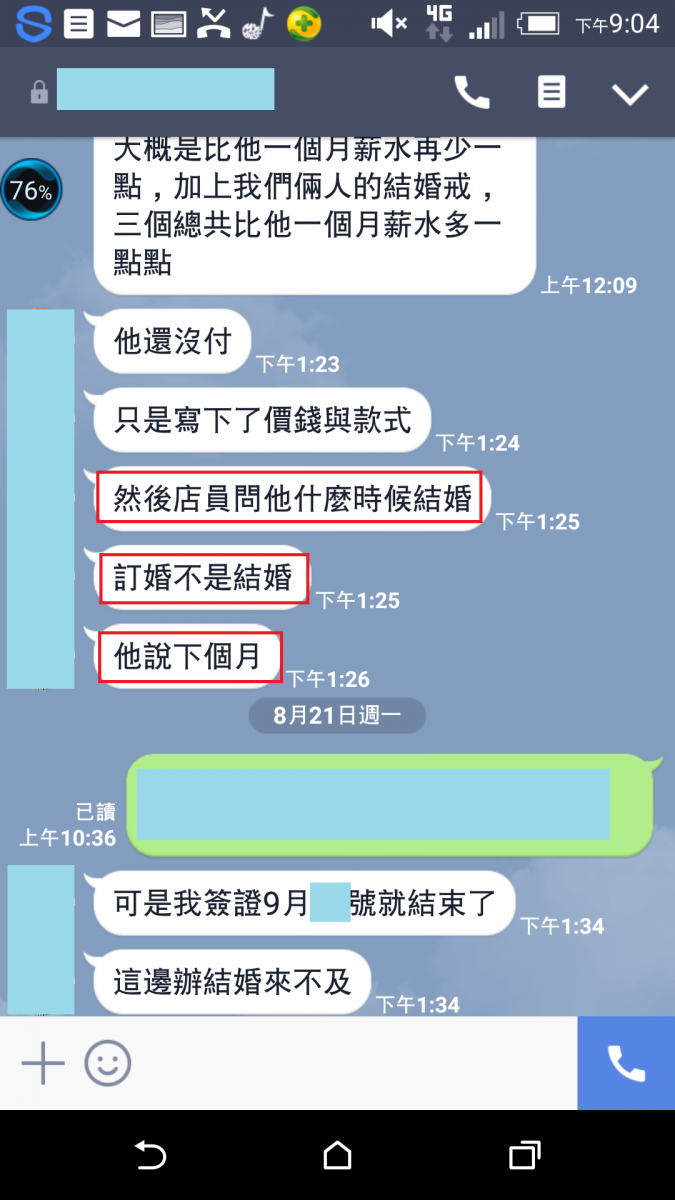Start a voice call from the header
This screenshot has height=1200, width=675.
point(472,93)
